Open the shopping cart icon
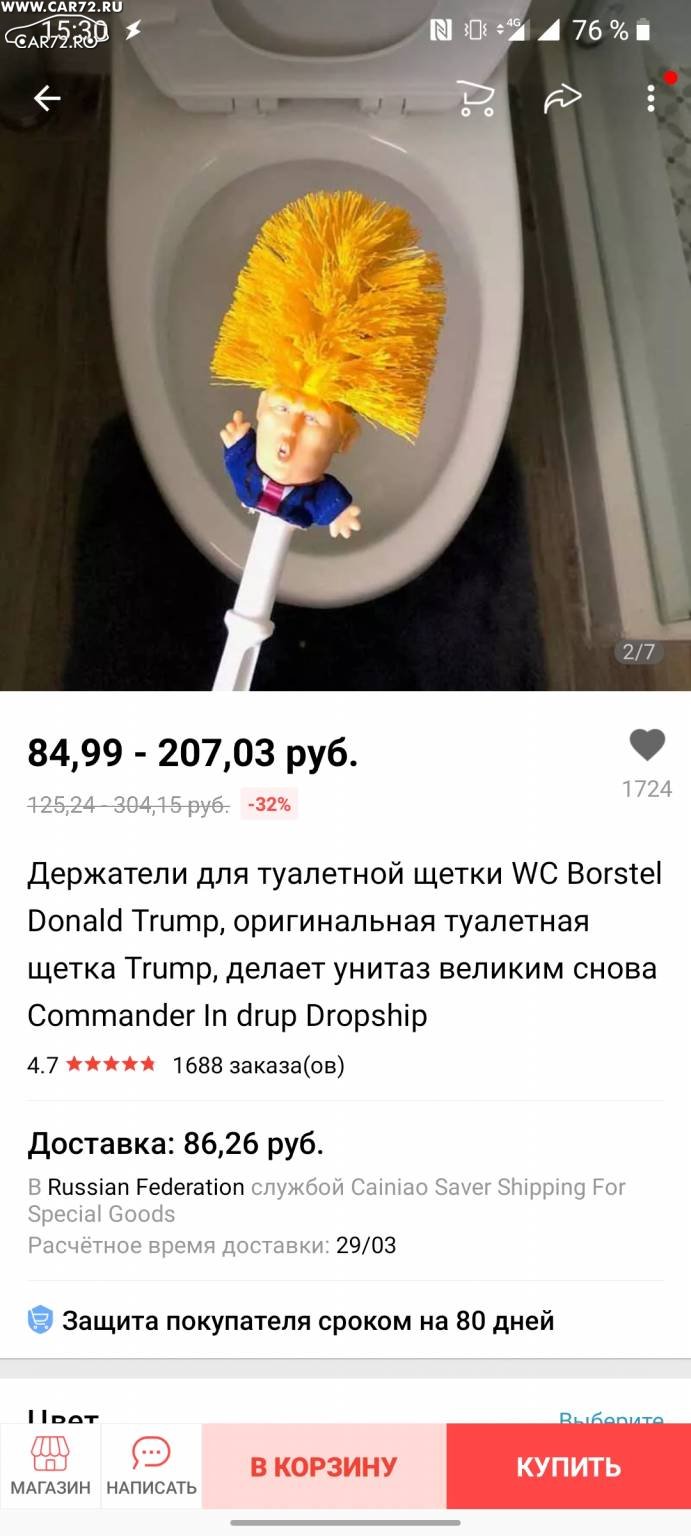 click(x=476, y=98)
